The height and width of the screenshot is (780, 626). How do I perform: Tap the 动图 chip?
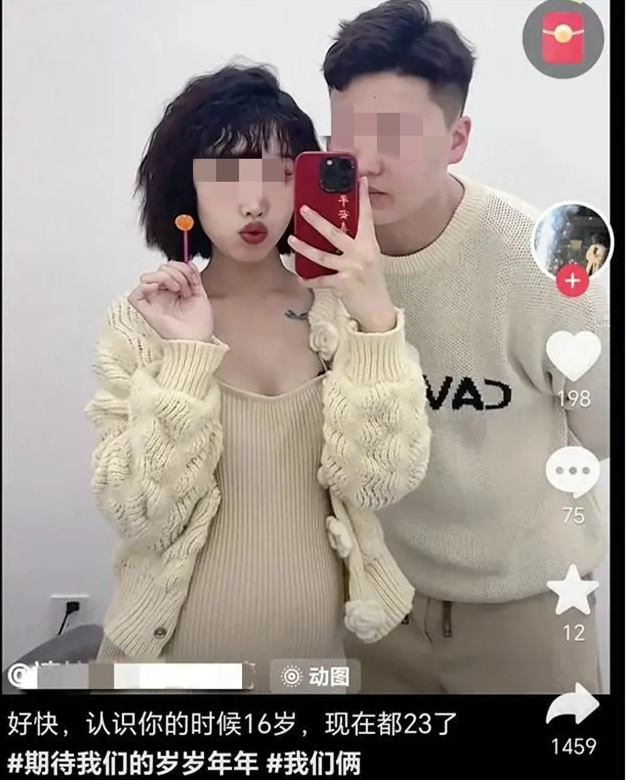click(x=315, y=676)
